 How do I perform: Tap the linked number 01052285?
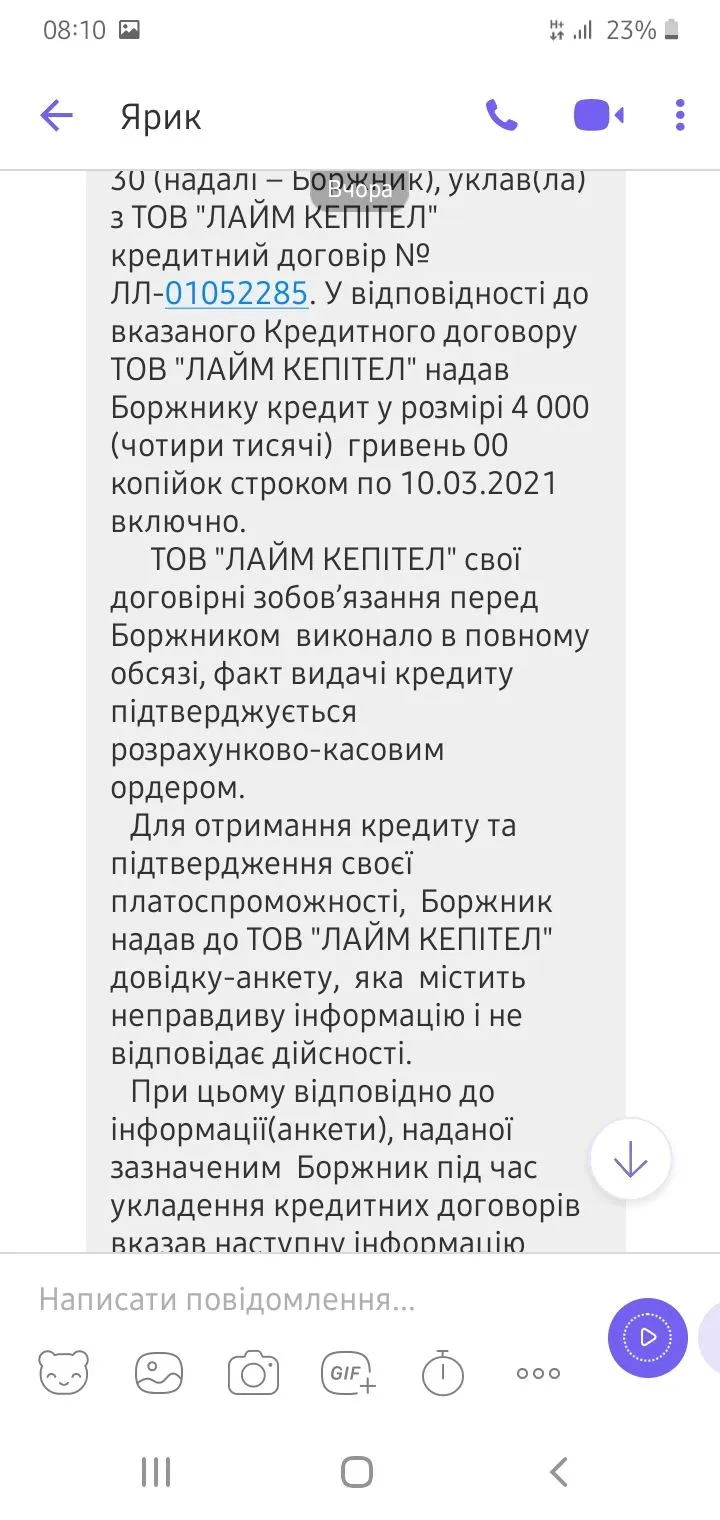click(236, 293)
